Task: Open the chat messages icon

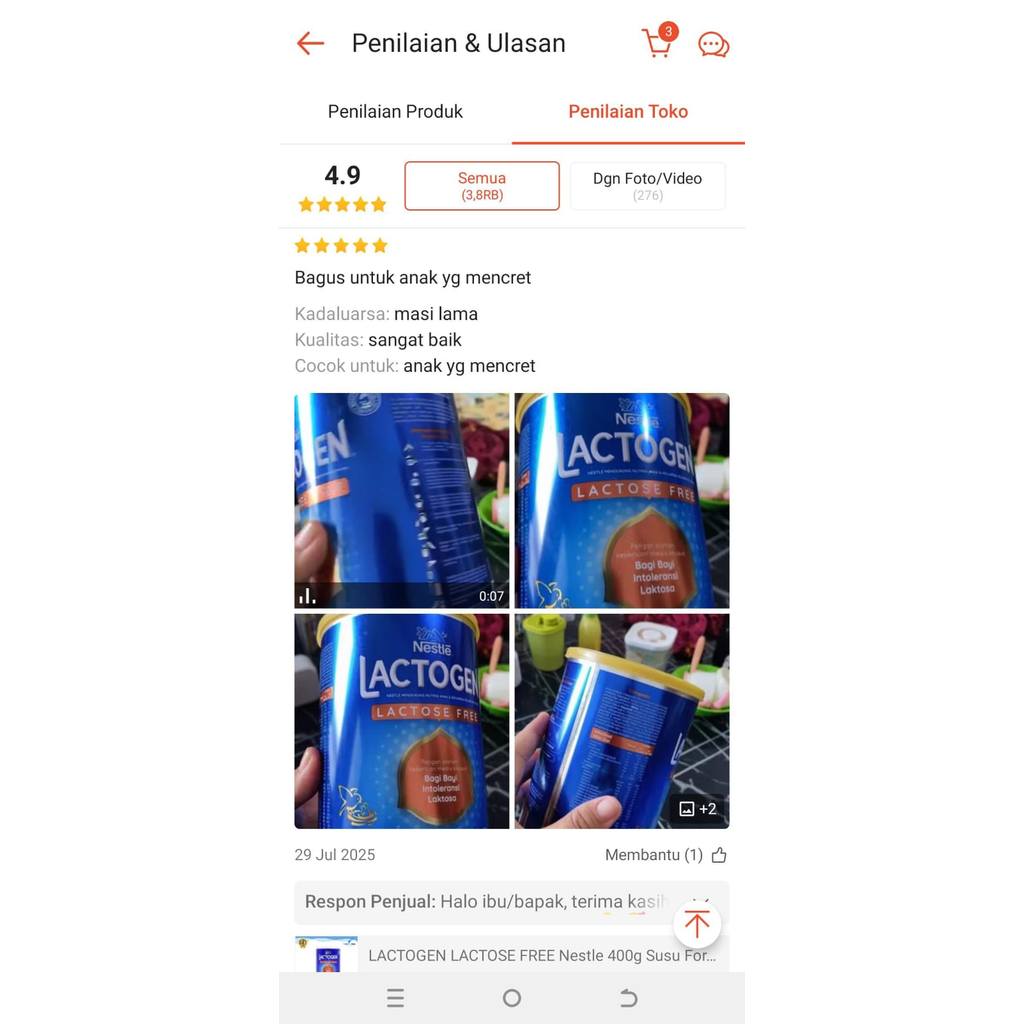Action: (x=713, y=44)
